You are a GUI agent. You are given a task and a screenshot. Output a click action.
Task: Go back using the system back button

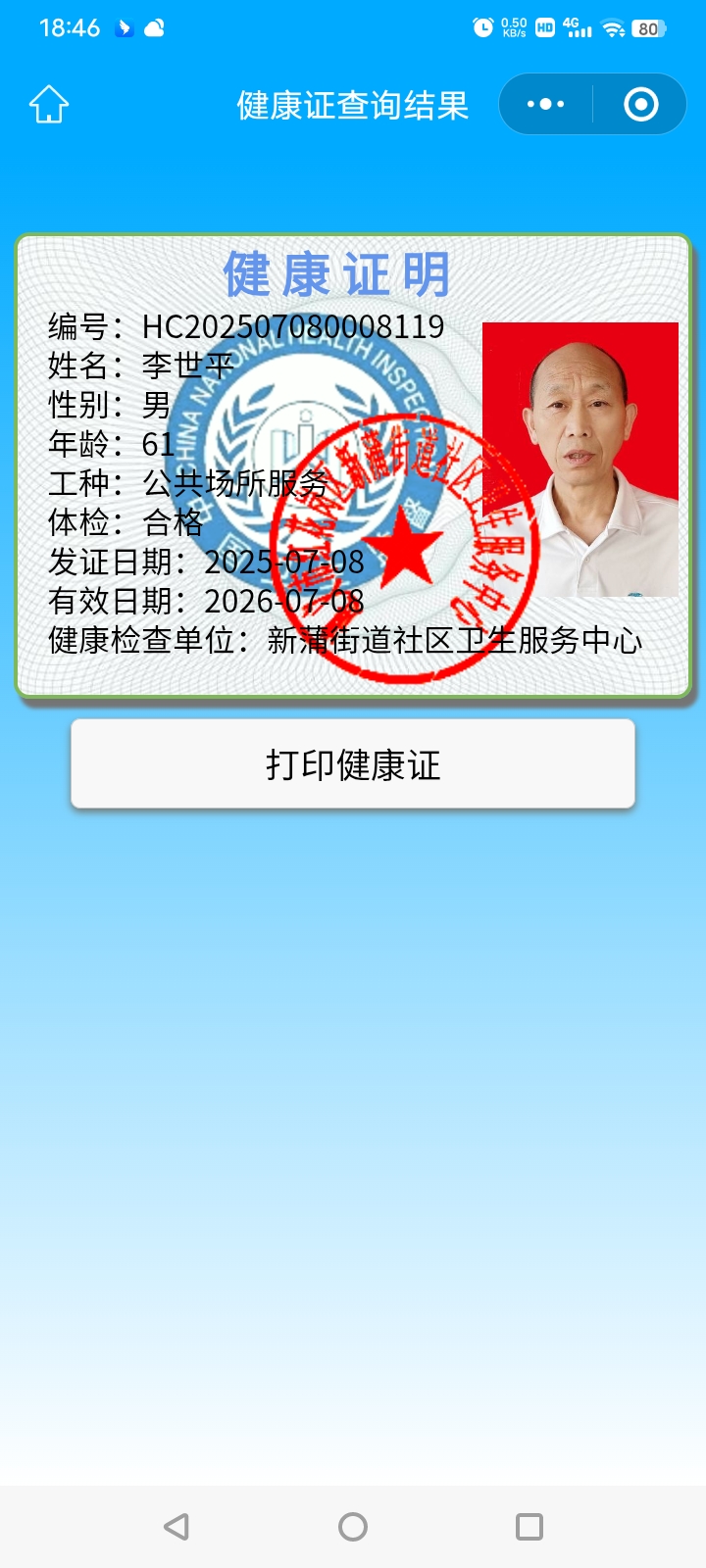click(x=176, y=1526)
